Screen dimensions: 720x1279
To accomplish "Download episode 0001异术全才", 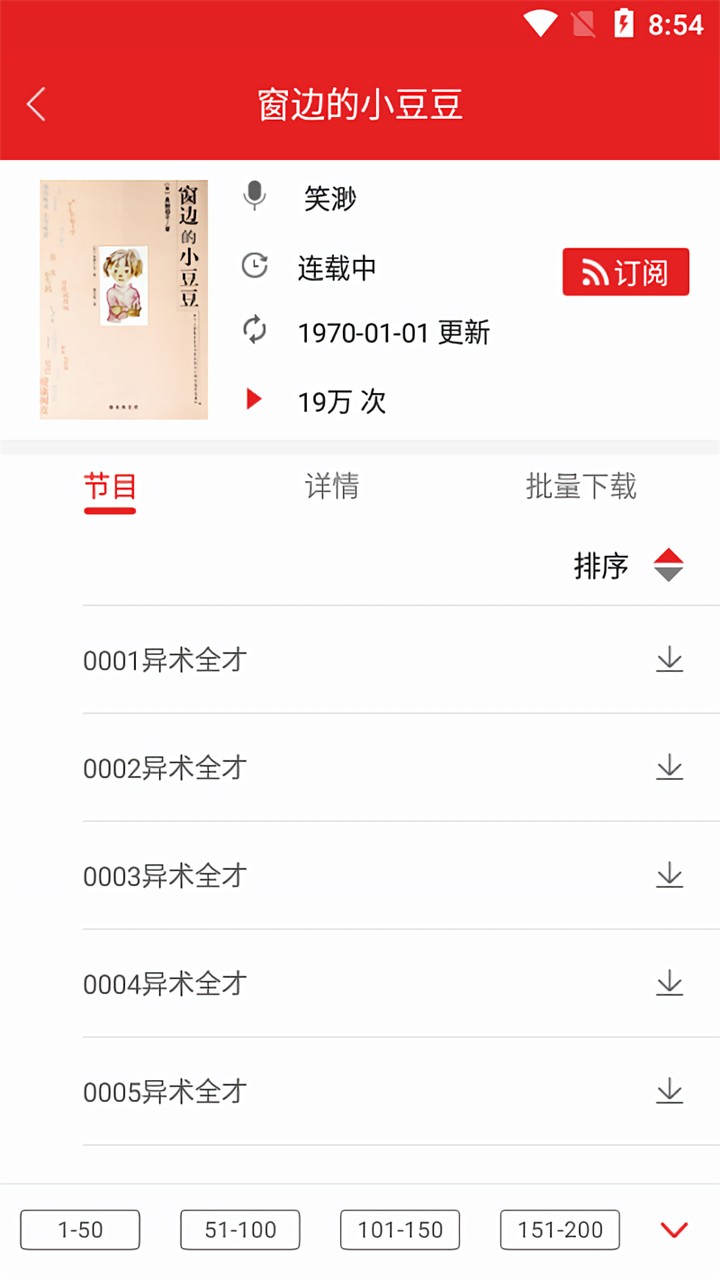I will (667, 660).
